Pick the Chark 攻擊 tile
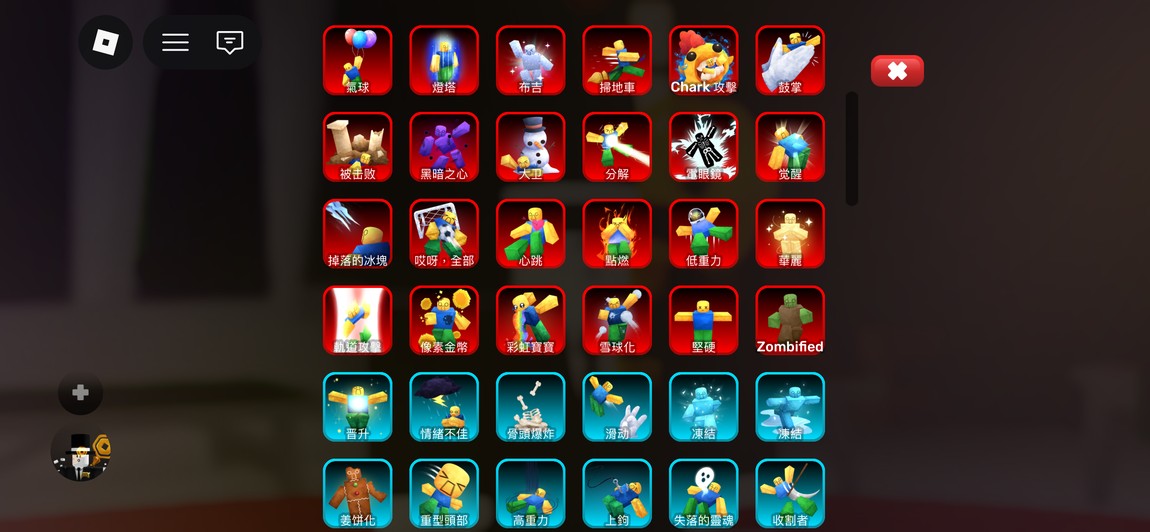Viewport: 1150px width, 532px height. pyautogui.click(x=704, y=60)
